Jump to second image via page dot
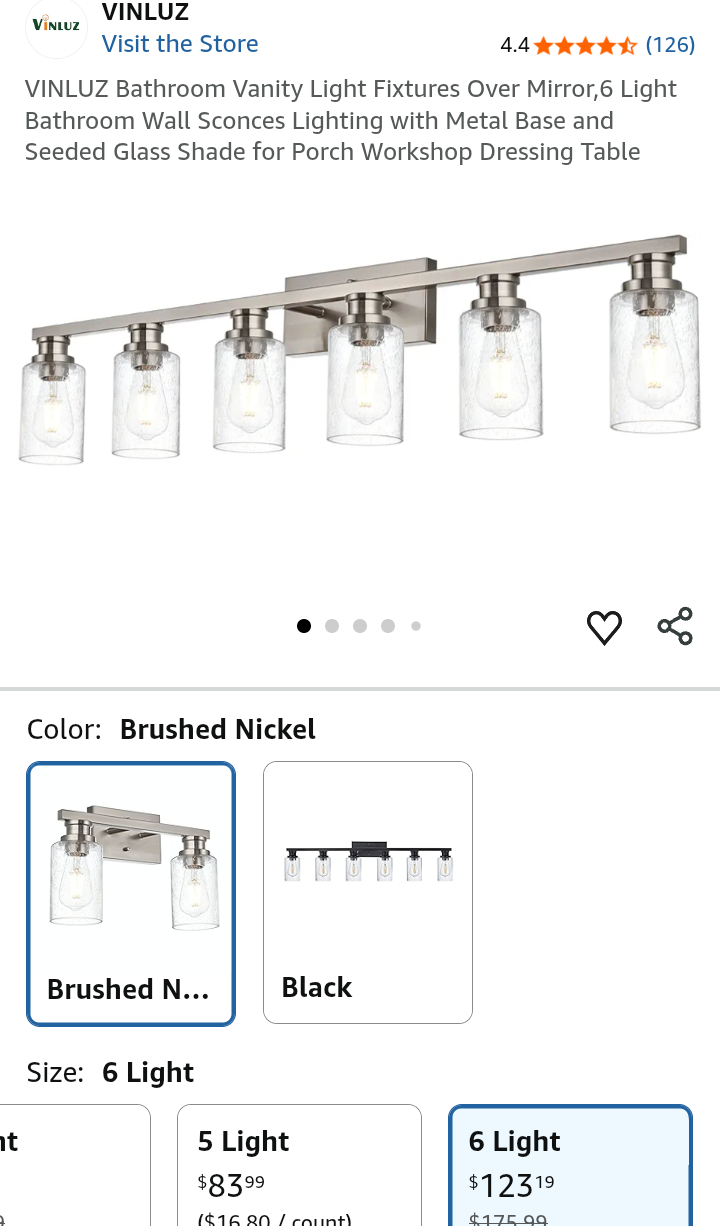The width and height of the screenshot is (720, 1226). point(332,626)
